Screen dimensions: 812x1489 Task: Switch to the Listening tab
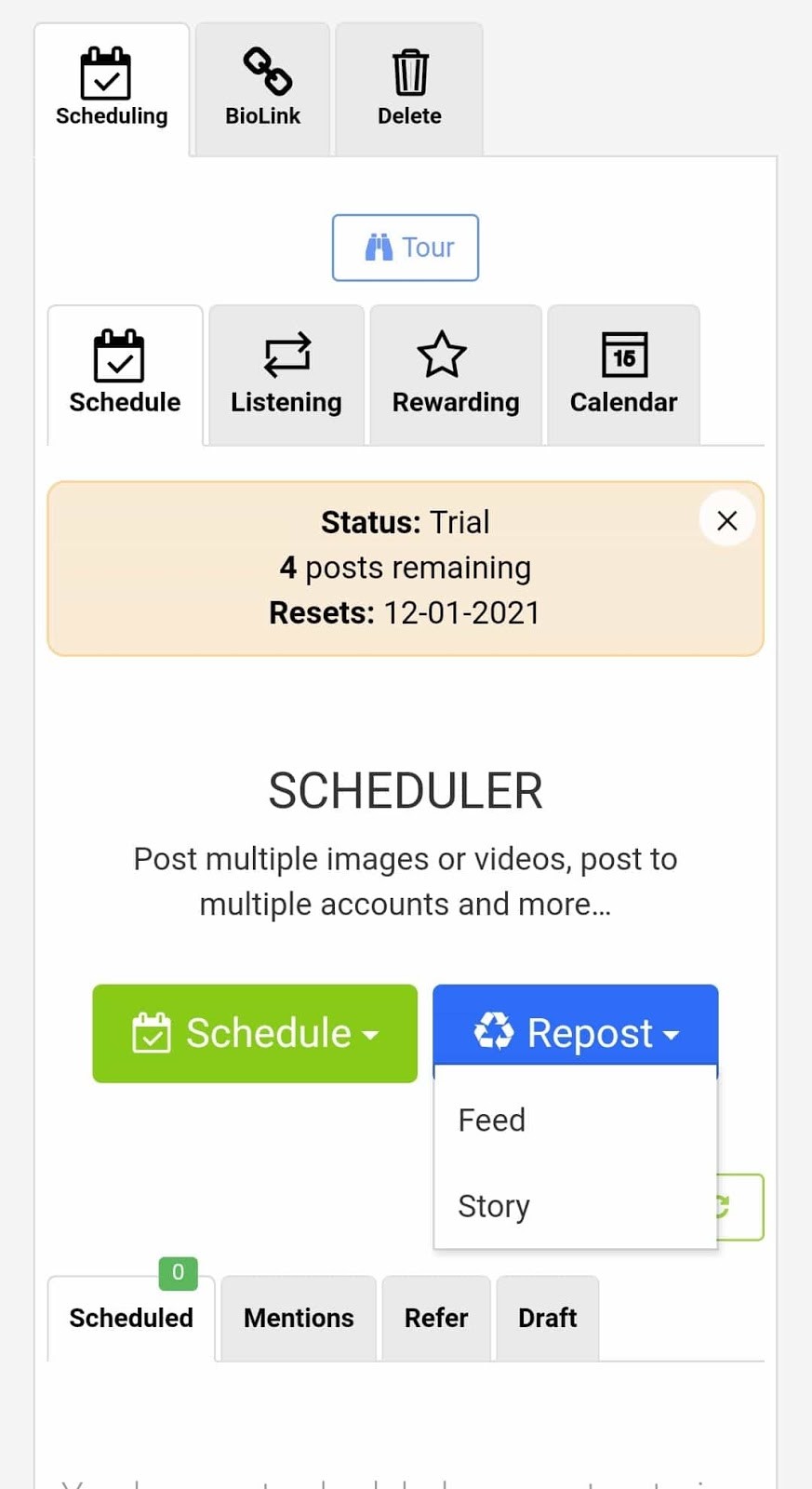tap(286, 375)
